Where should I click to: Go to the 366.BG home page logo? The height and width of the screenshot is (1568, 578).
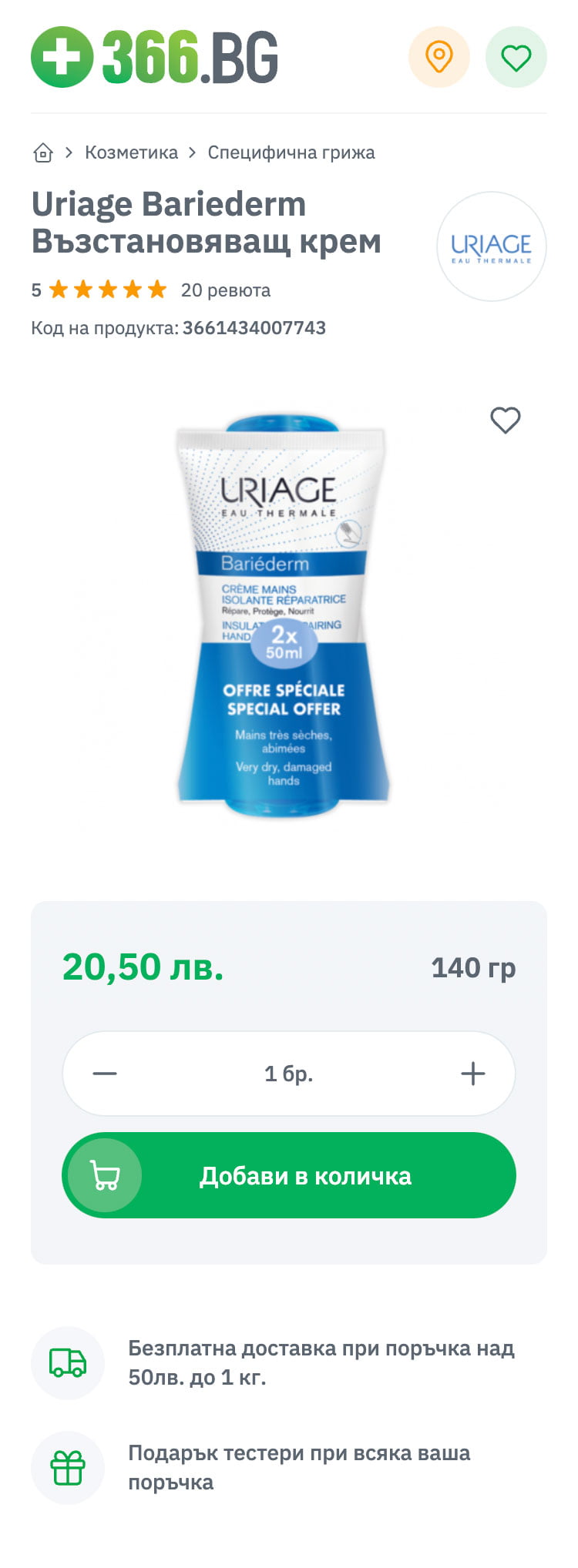pos(155,57)
